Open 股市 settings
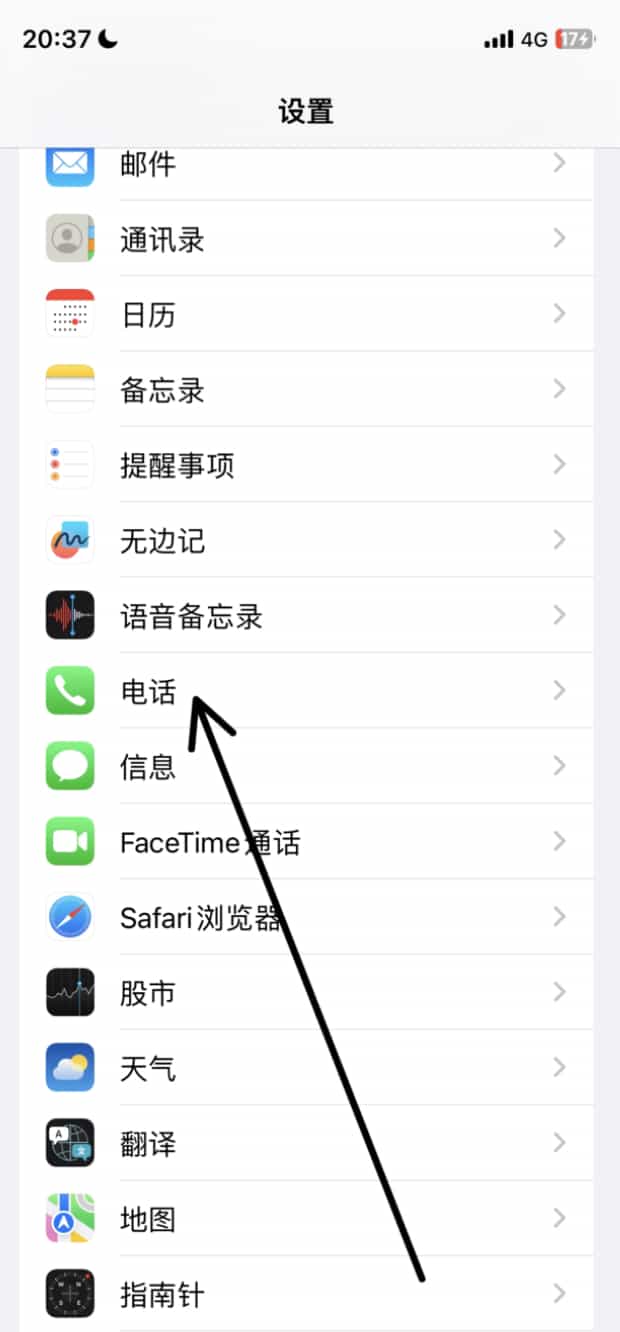The width and height of the screenshot is (620, 1332). 306,992
